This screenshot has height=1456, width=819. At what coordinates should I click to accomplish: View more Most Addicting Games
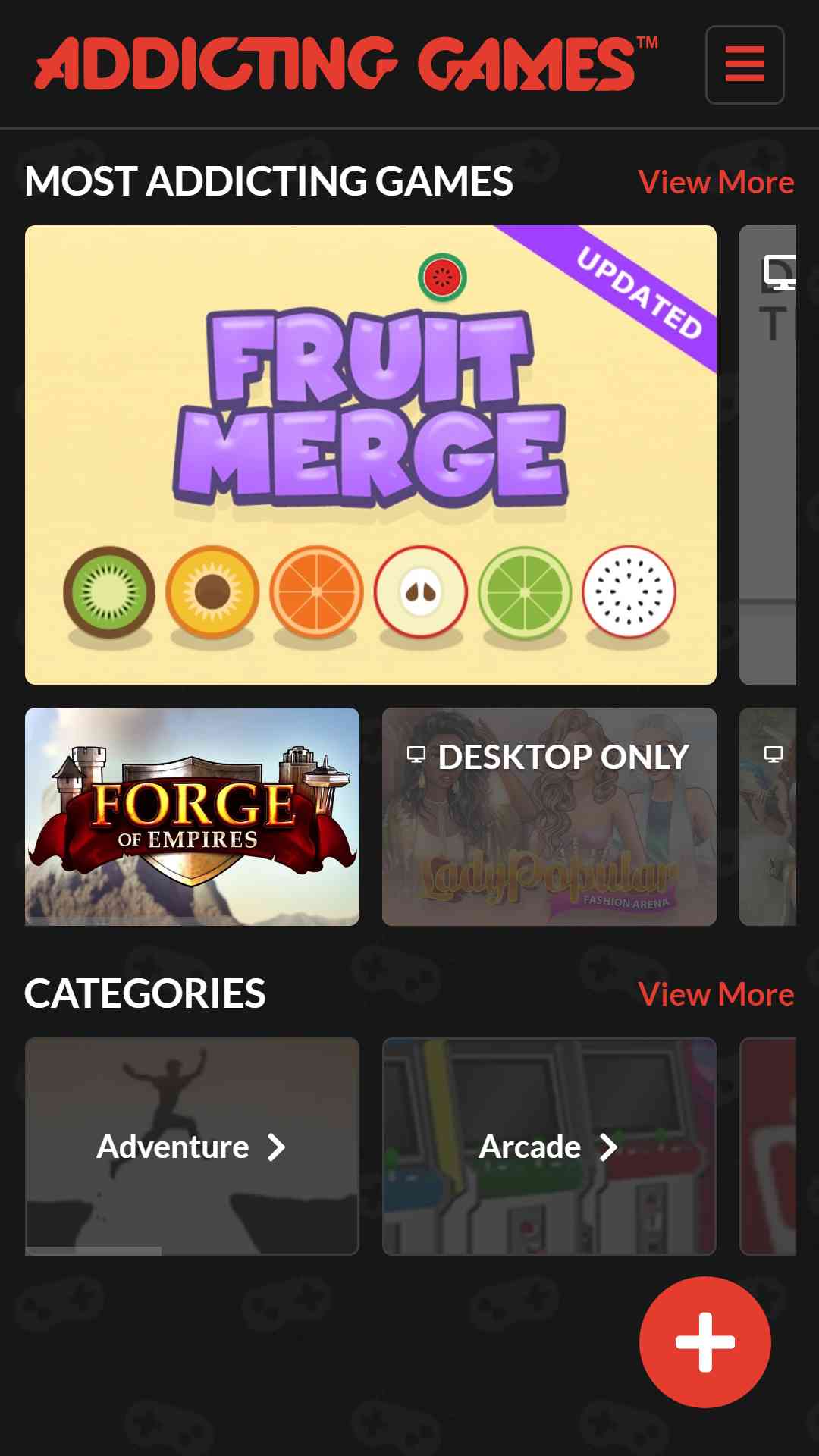pyautogui.click(x=716, y=182)
